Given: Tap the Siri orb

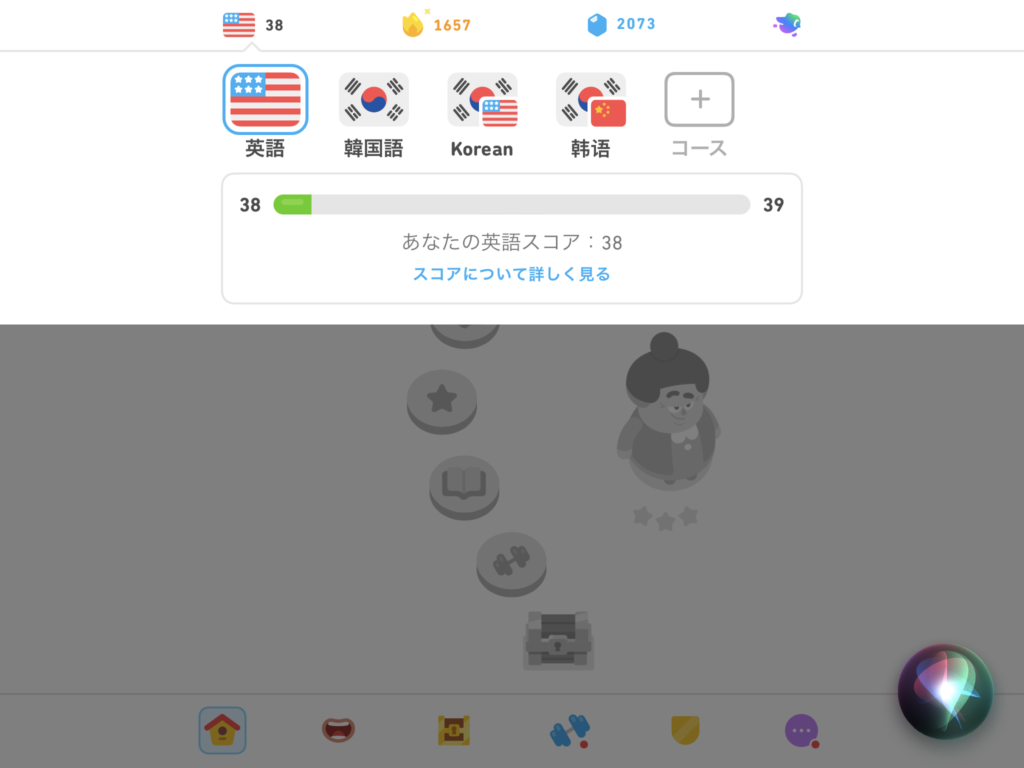Looking at the screenshot, I should (x=944, y=692).
